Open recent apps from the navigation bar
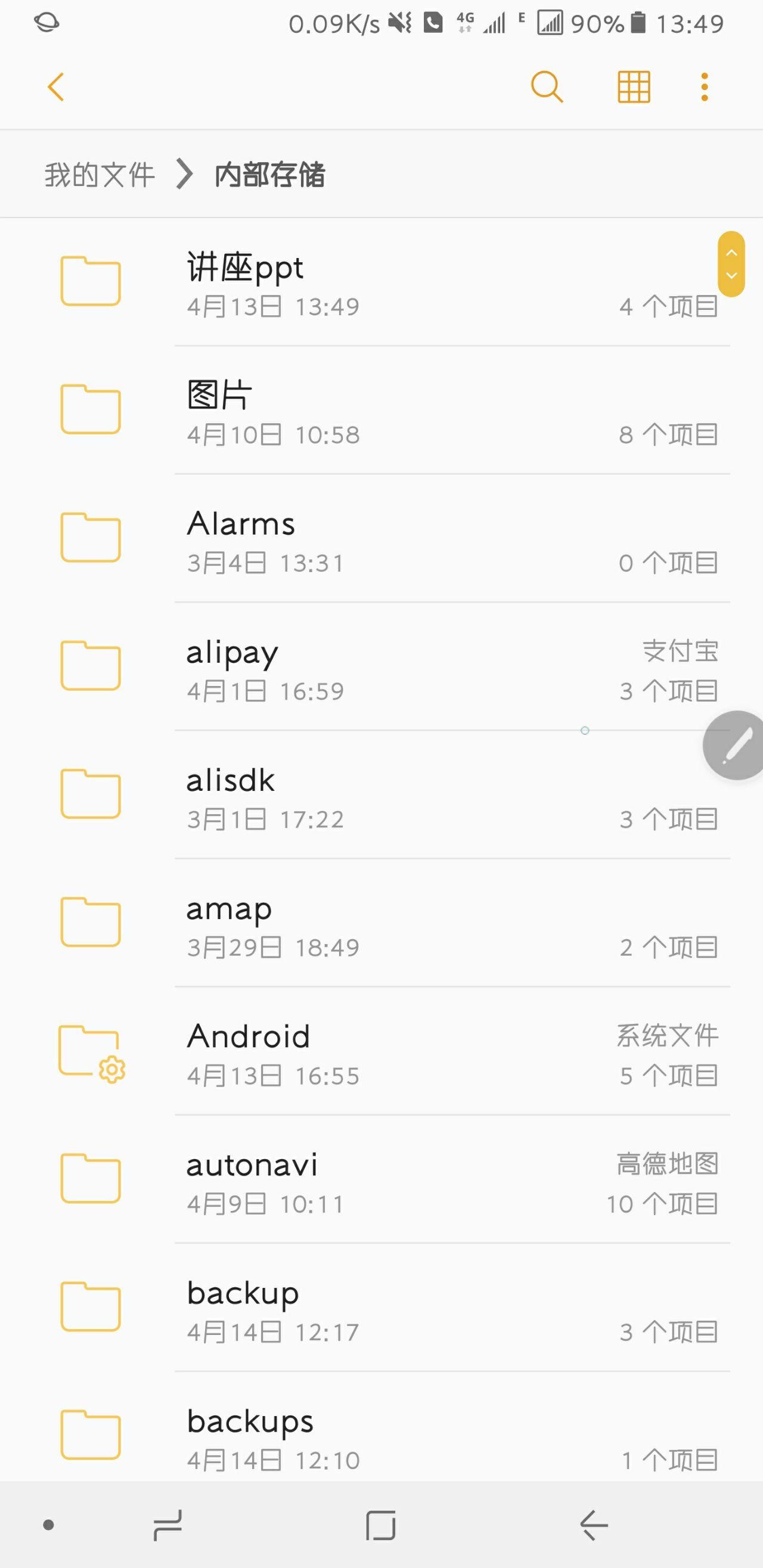Image resolution: width=763 pixels, height=1568 pixels. tap(168, 1524)
